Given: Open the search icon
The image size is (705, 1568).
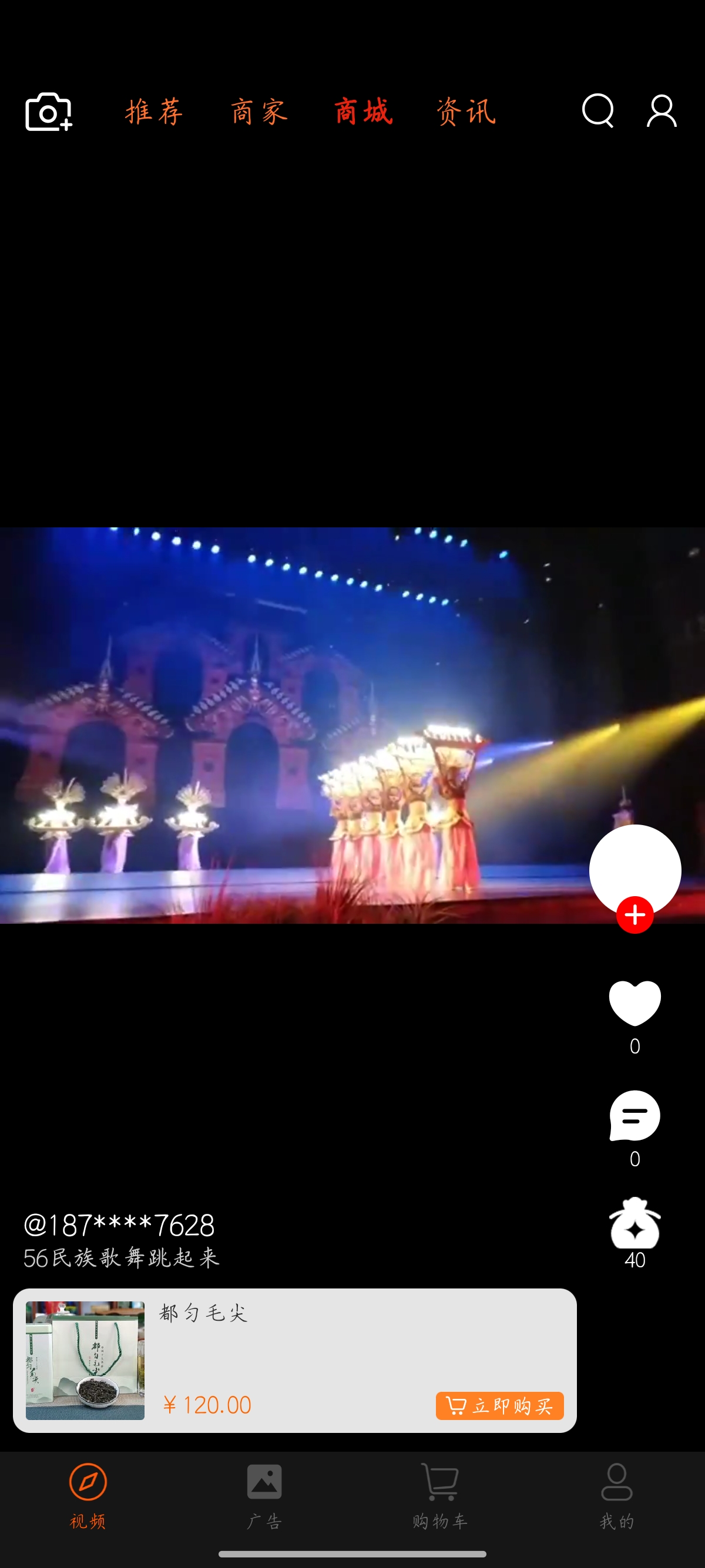Looking at the screenshot, I should (x=597, y=111).
